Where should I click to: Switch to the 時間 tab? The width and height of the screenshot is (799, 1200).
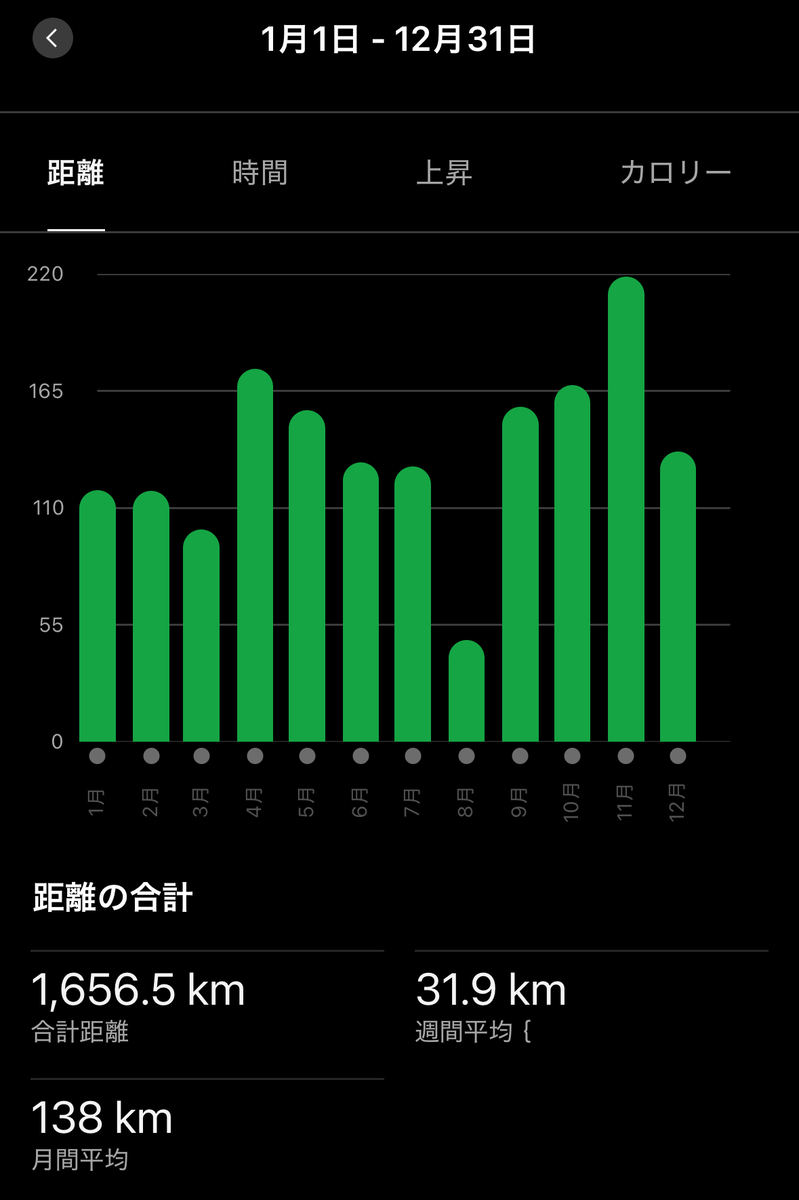click(x=260, y=173)
